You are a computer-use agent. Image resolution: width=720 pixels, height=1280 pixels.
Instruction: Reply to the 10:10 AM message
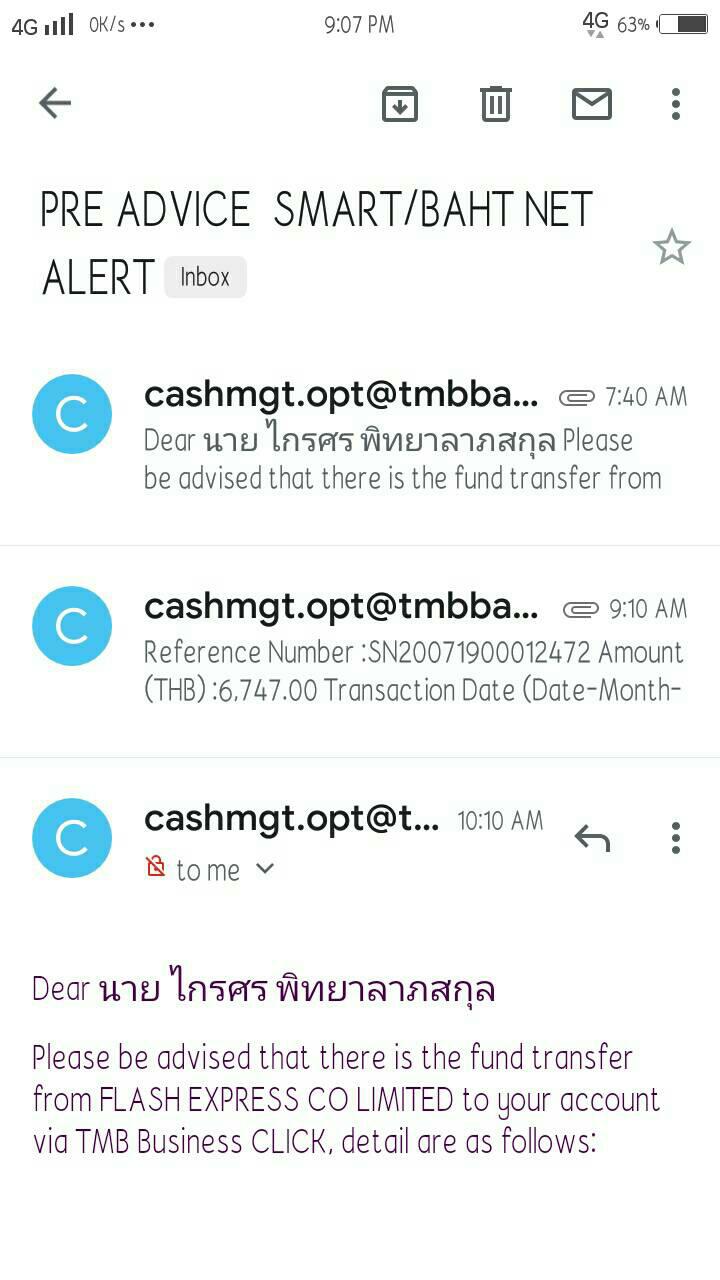[592, 838]
